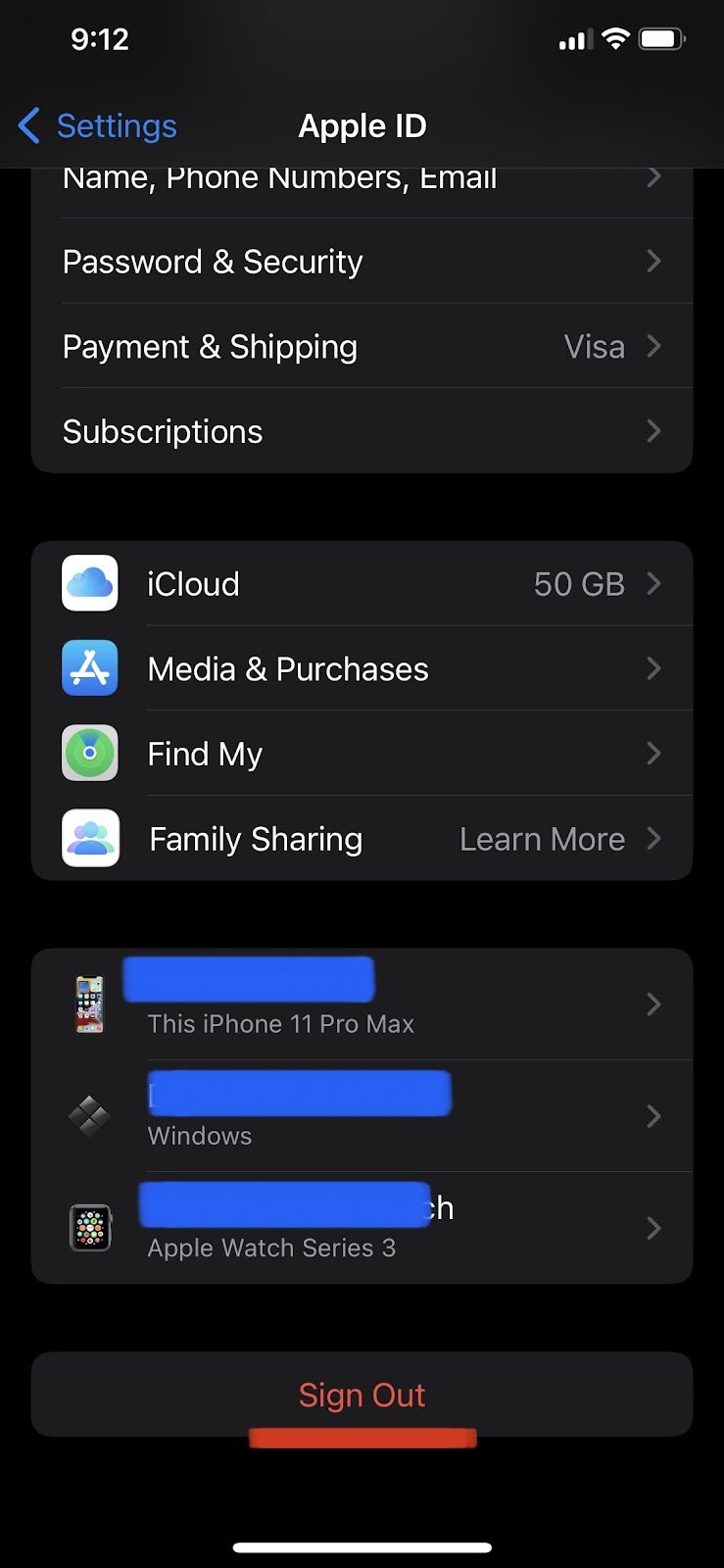Open Media & Purchases
The width and height of the screenshot is (724, 1568).
(361, 669)
